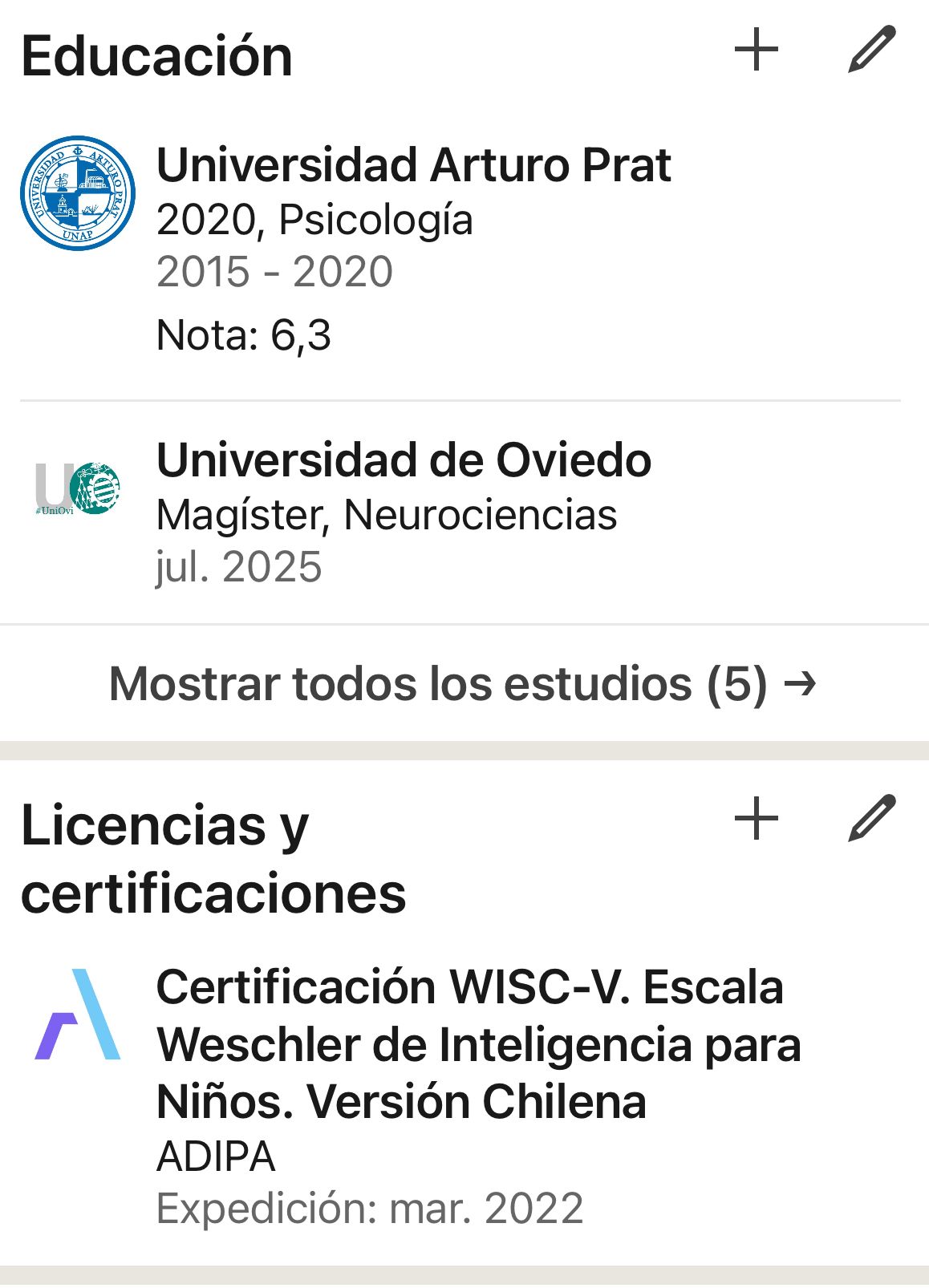Edit the Educación section
Screen dimensions: 929x1288
871,50
